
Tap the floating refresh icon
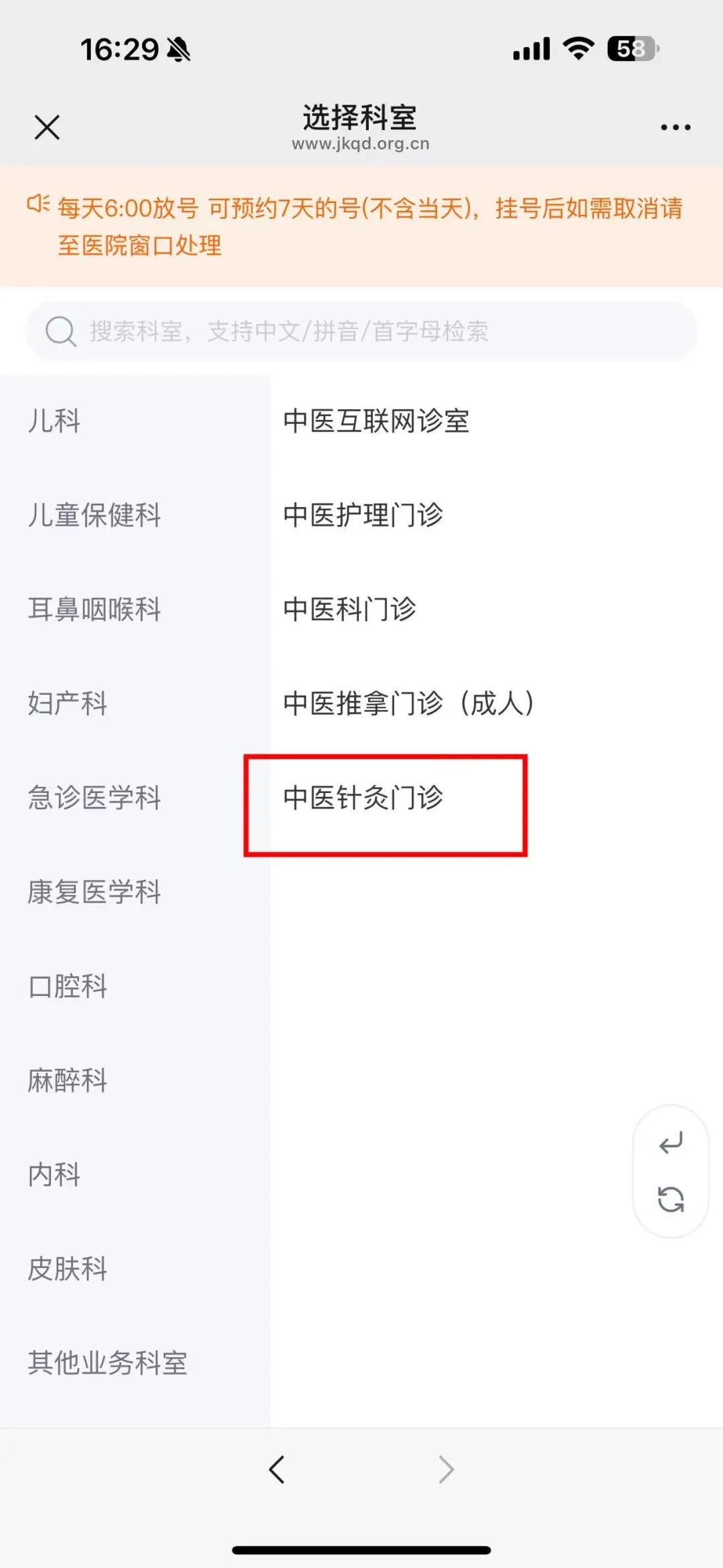pos(671,1199)
